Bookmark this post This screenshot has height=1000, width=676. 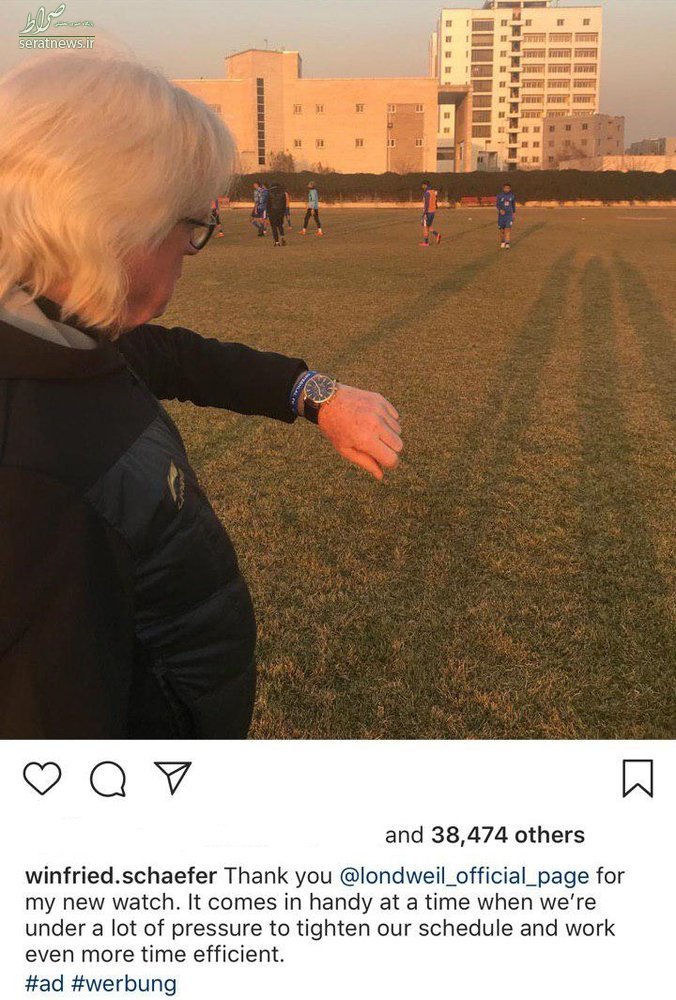[637, 778]
